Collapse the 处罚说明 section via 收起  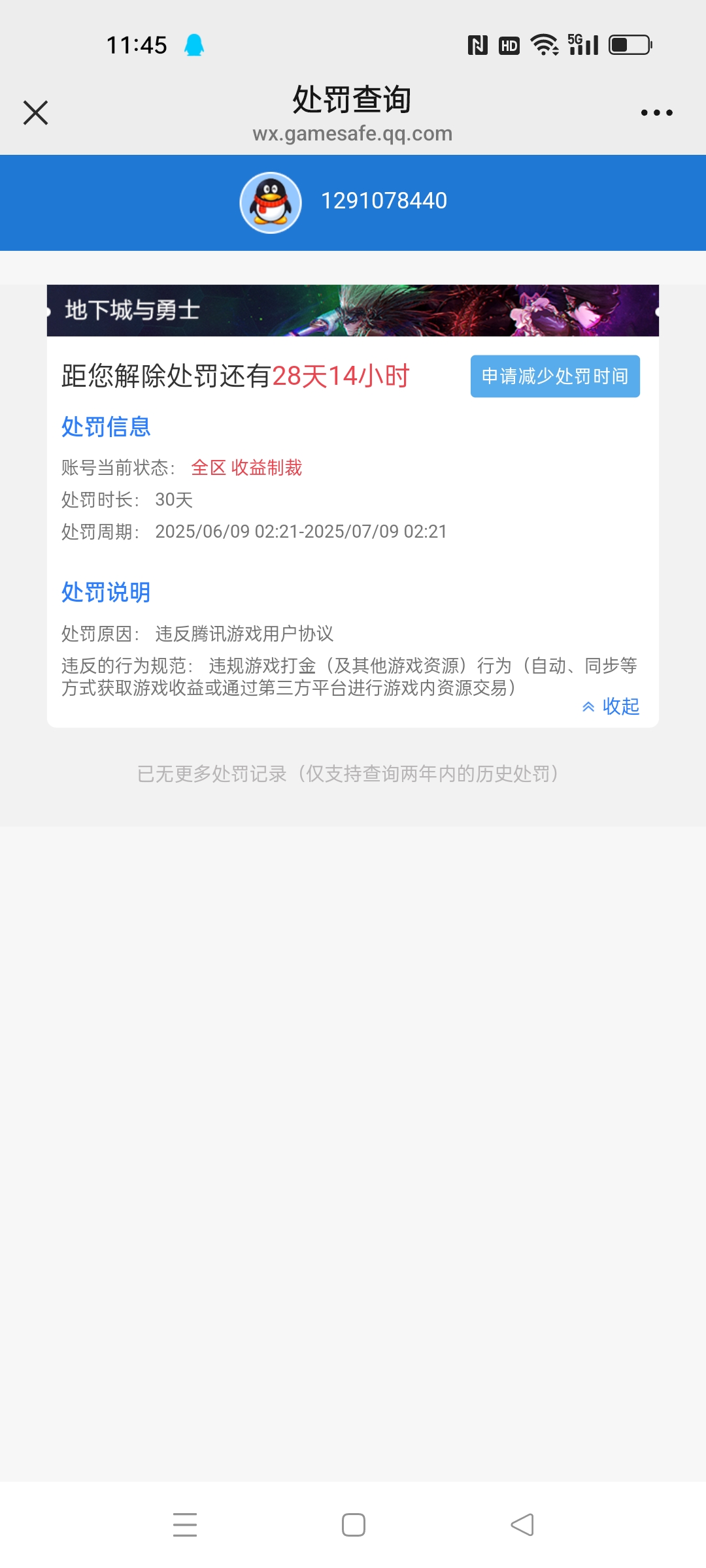(x=620, y=707)
